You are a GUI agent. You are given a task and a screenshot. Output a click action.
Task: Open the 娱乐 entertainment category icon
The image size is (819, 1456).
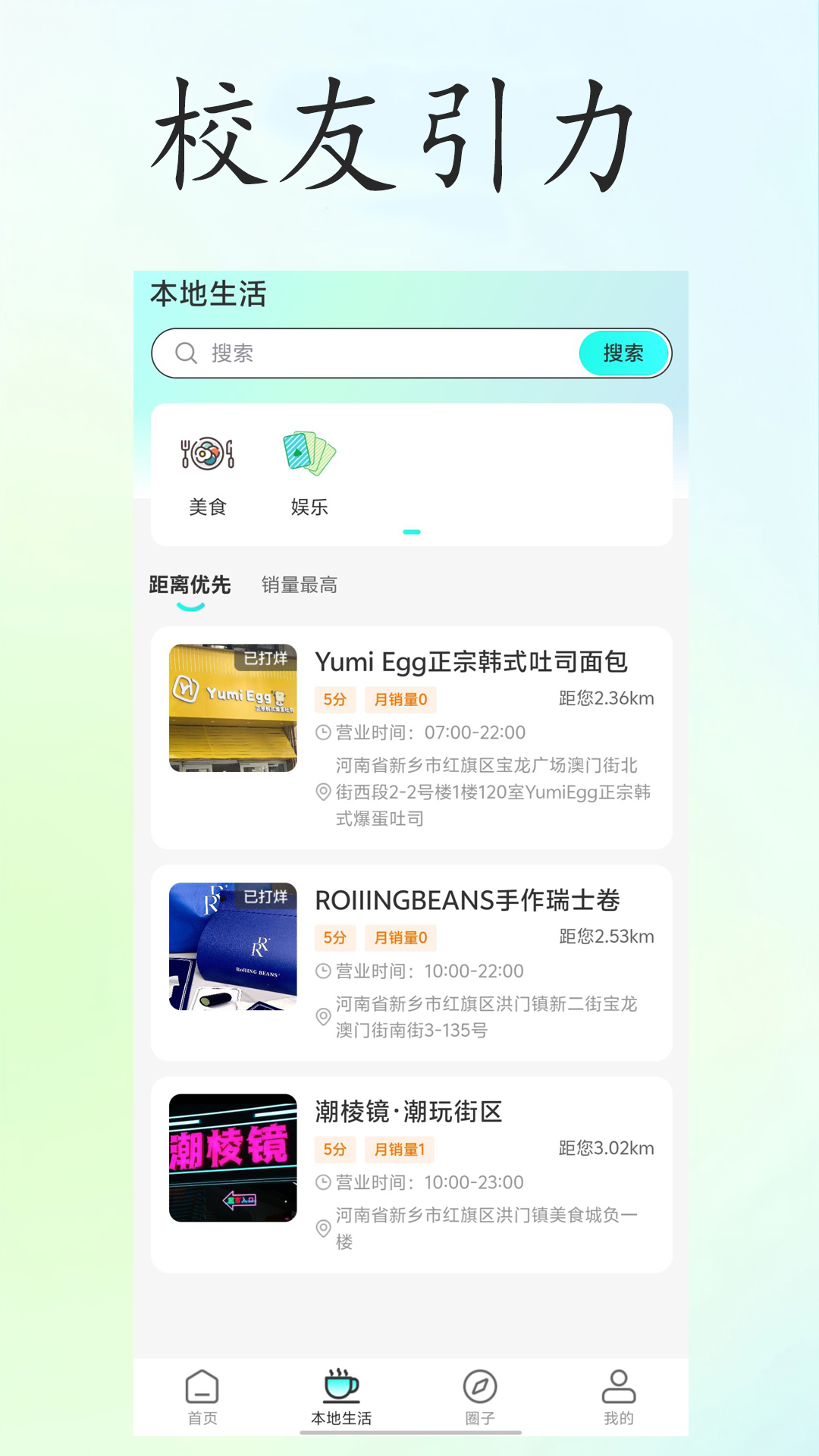coord(309,453)
